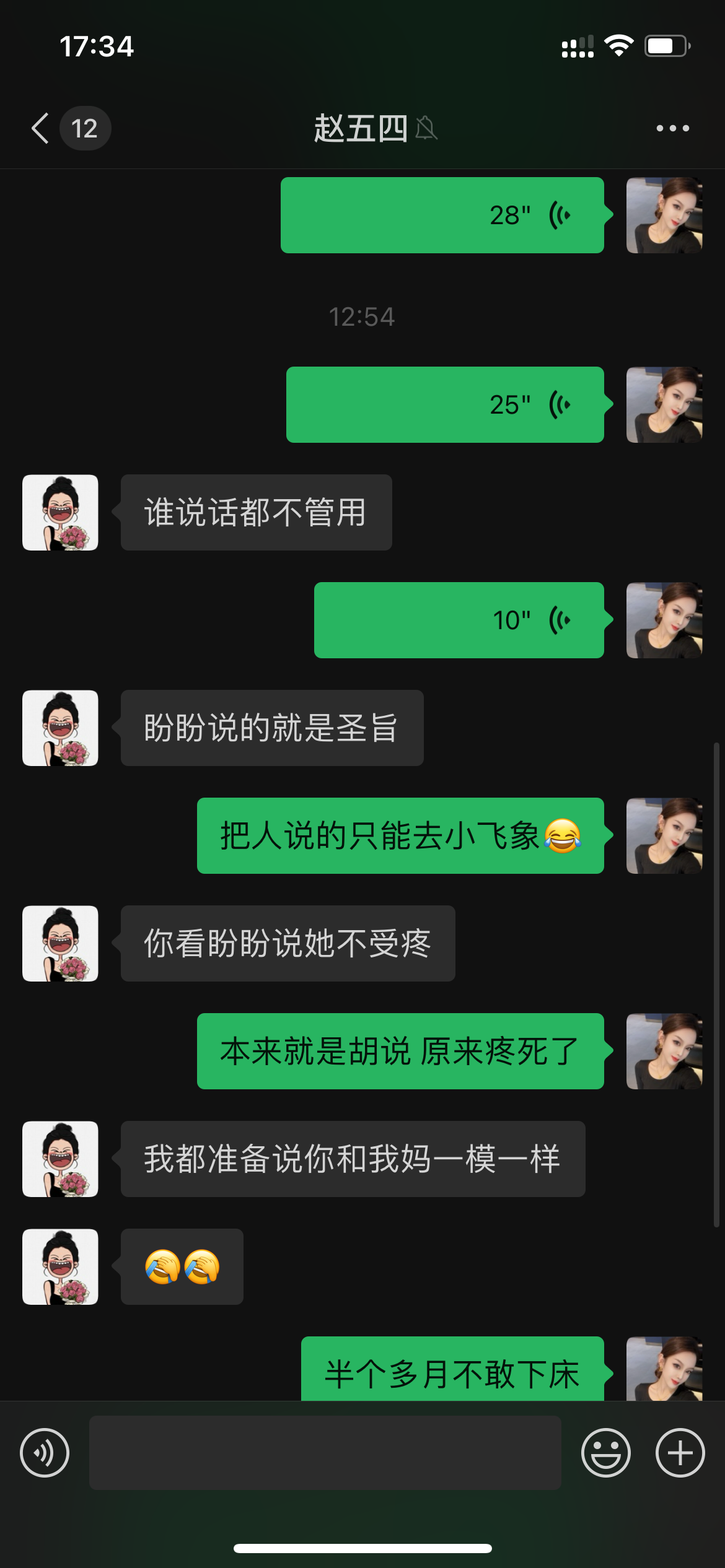Go back to the chat list
This screenshot has width=725, height=1568.
click(41, 128)
